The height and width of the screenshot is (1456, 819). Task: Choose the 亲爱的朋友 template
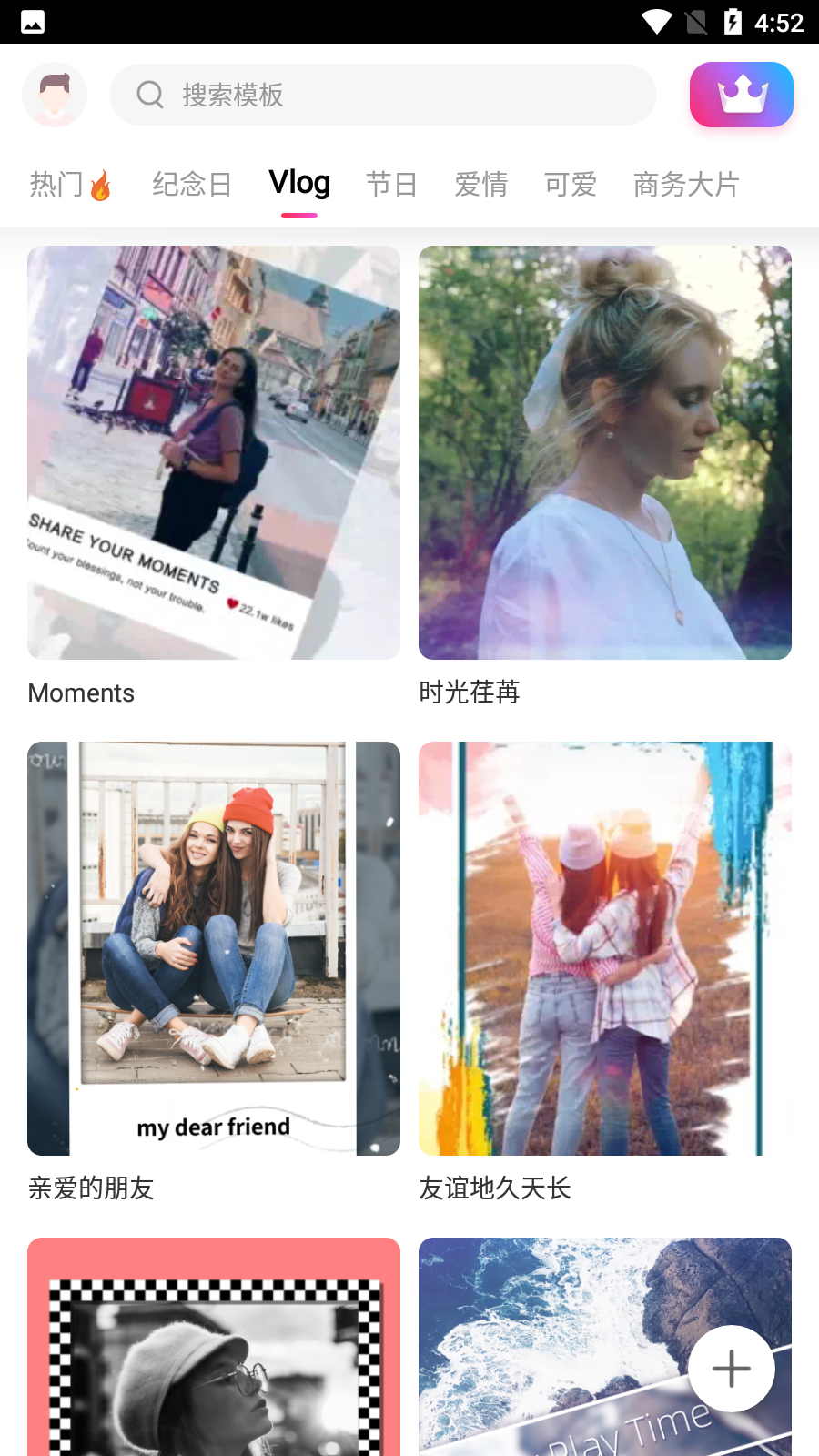214,948
